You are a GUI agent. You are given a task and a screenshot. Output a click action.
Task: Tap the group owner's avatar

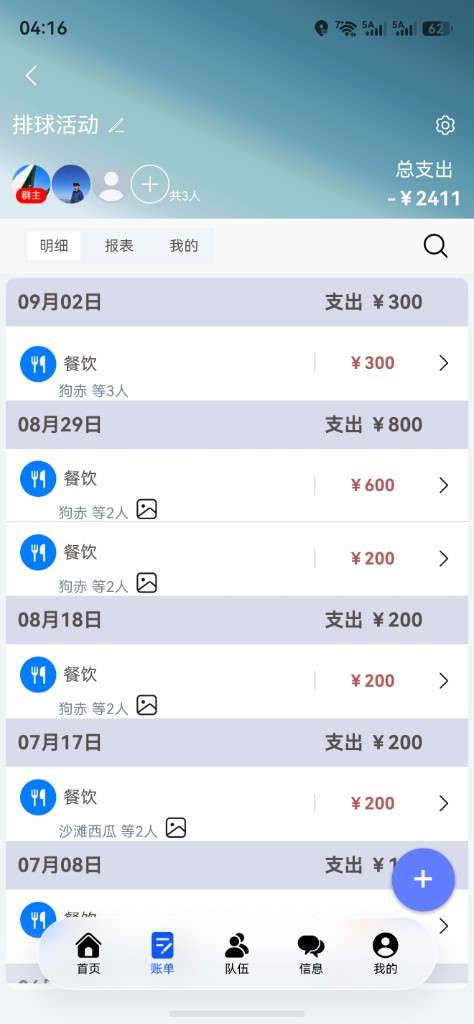[31, 184]
